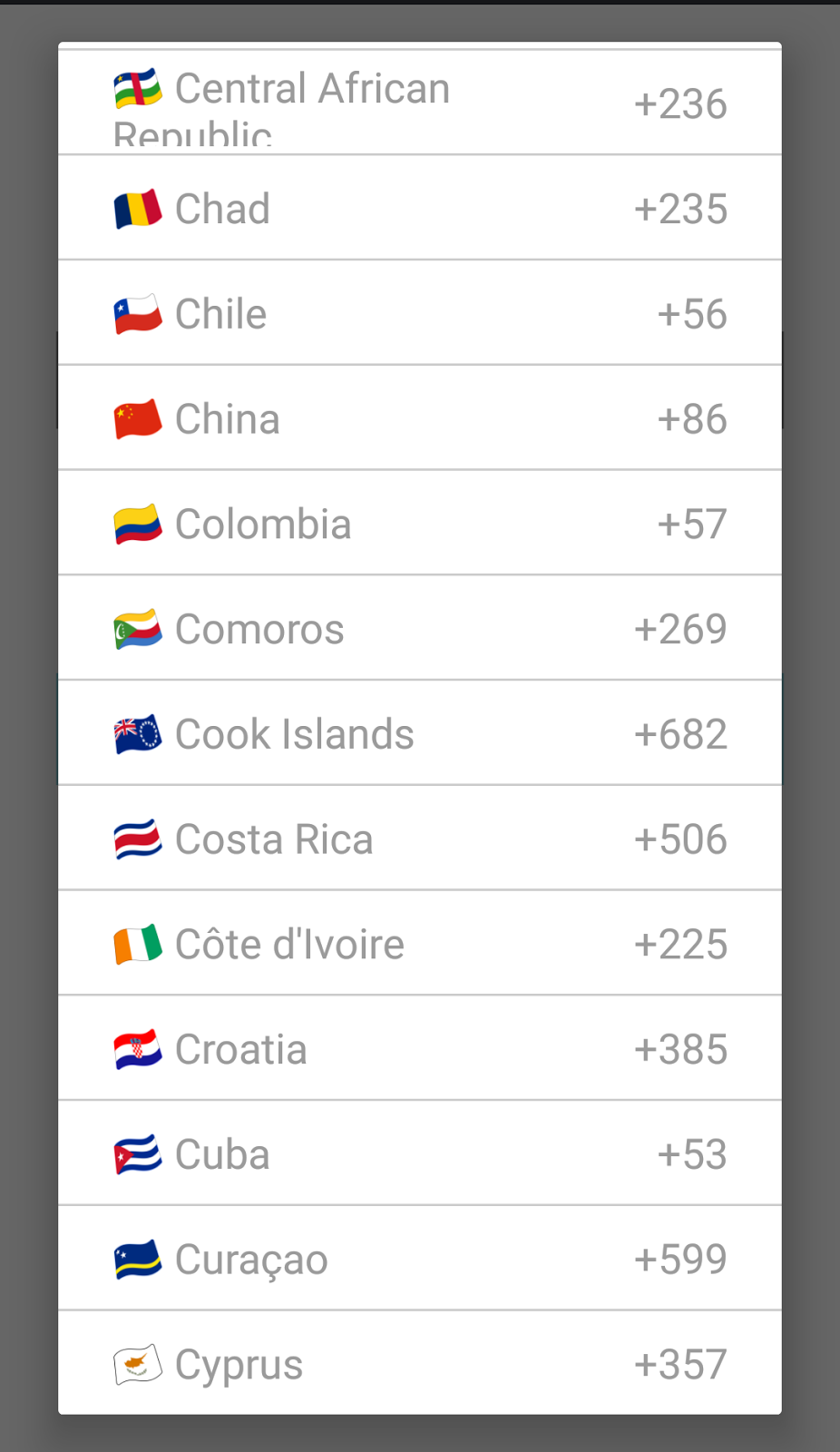
Task: Choose Comoros +269
Action: tap(420, 628)
